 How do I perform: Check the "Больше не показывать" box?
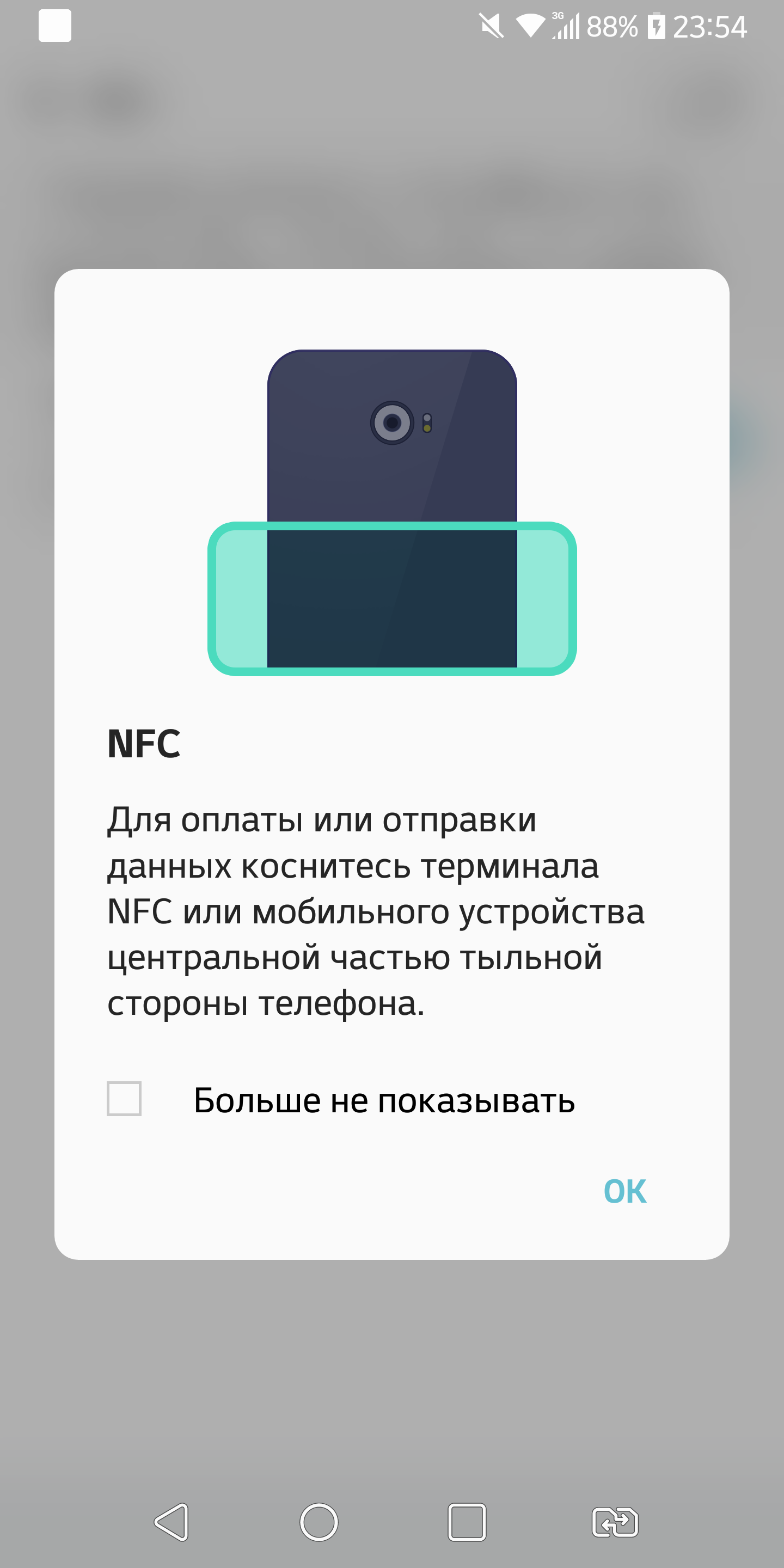[124, 1099]
